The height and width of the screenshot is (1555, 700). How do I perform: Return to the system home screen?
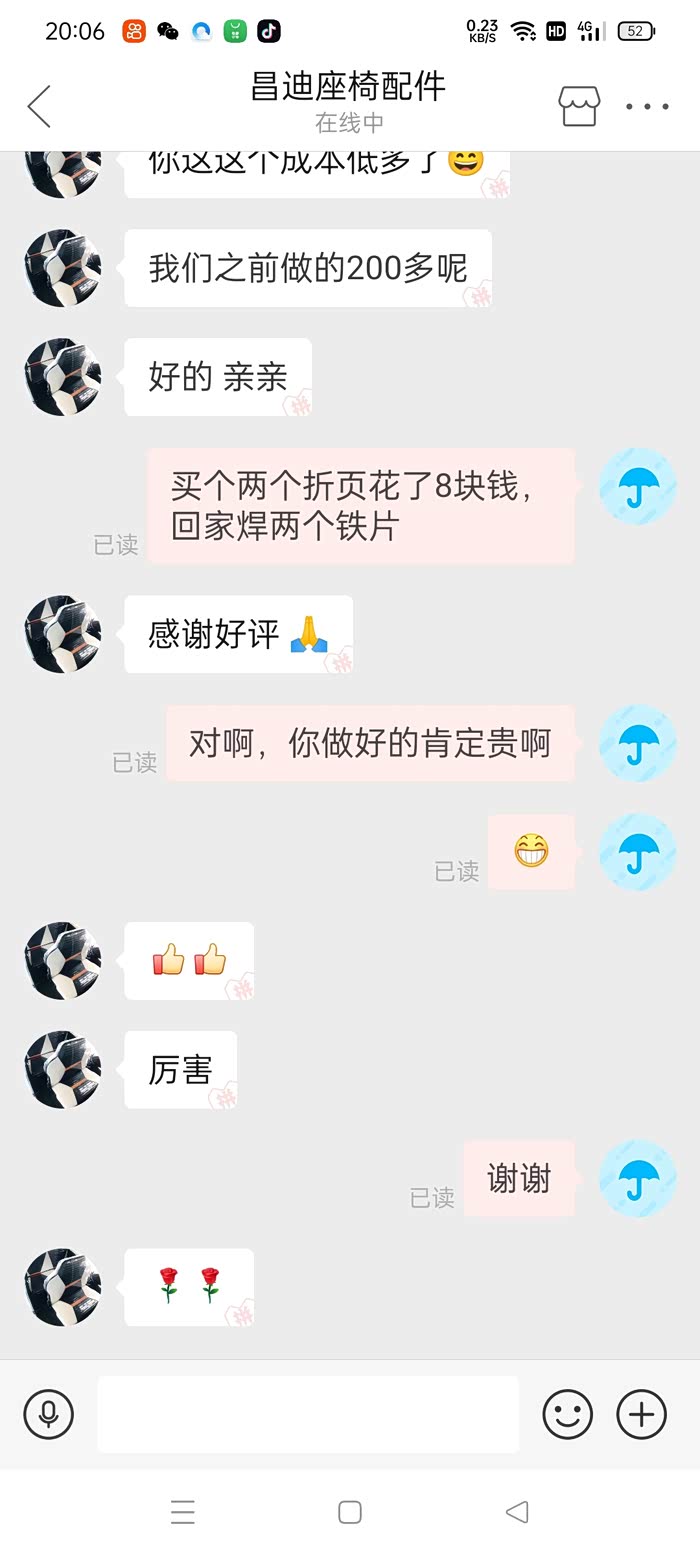[x=350, y=1512]
